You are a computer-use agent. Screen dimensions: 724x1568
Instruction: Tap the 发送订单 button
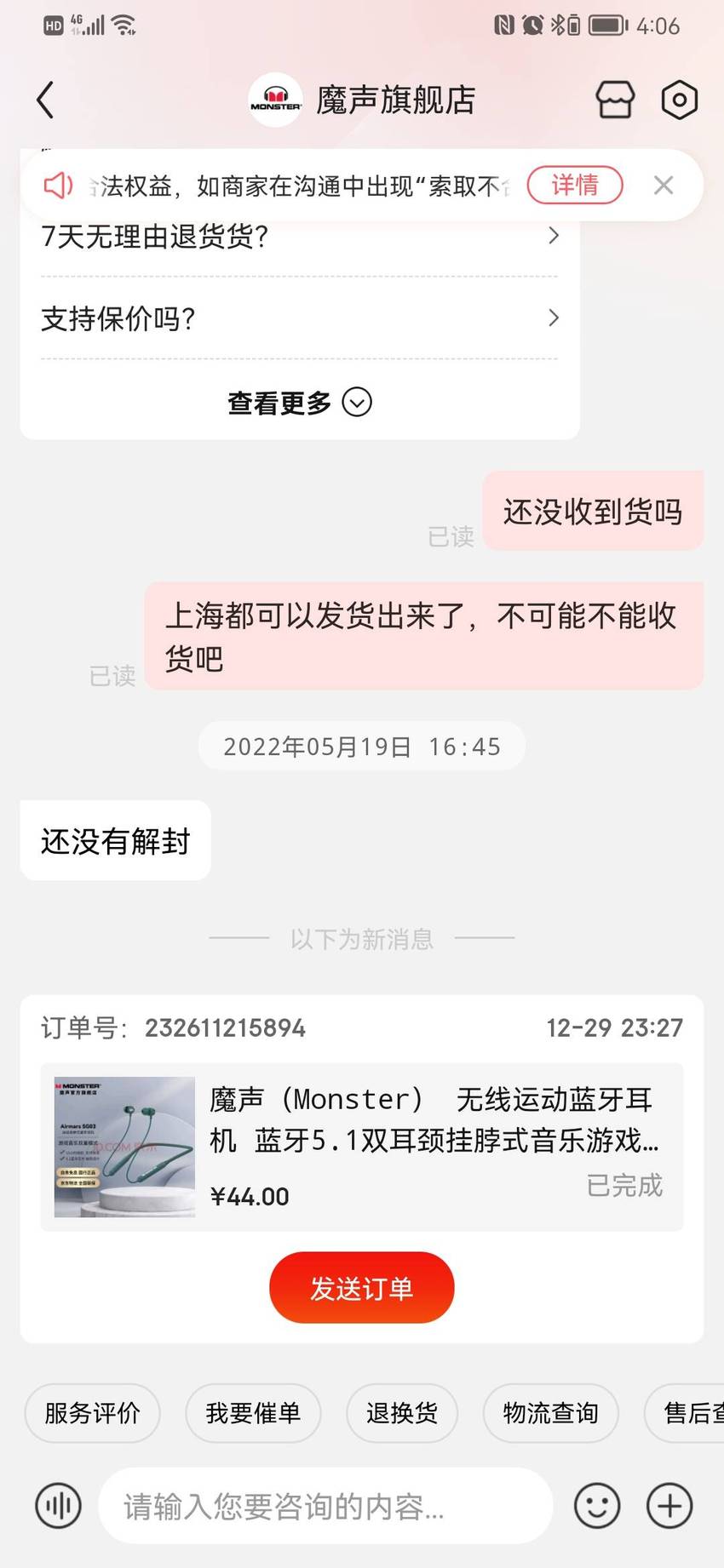(361, 1287)
